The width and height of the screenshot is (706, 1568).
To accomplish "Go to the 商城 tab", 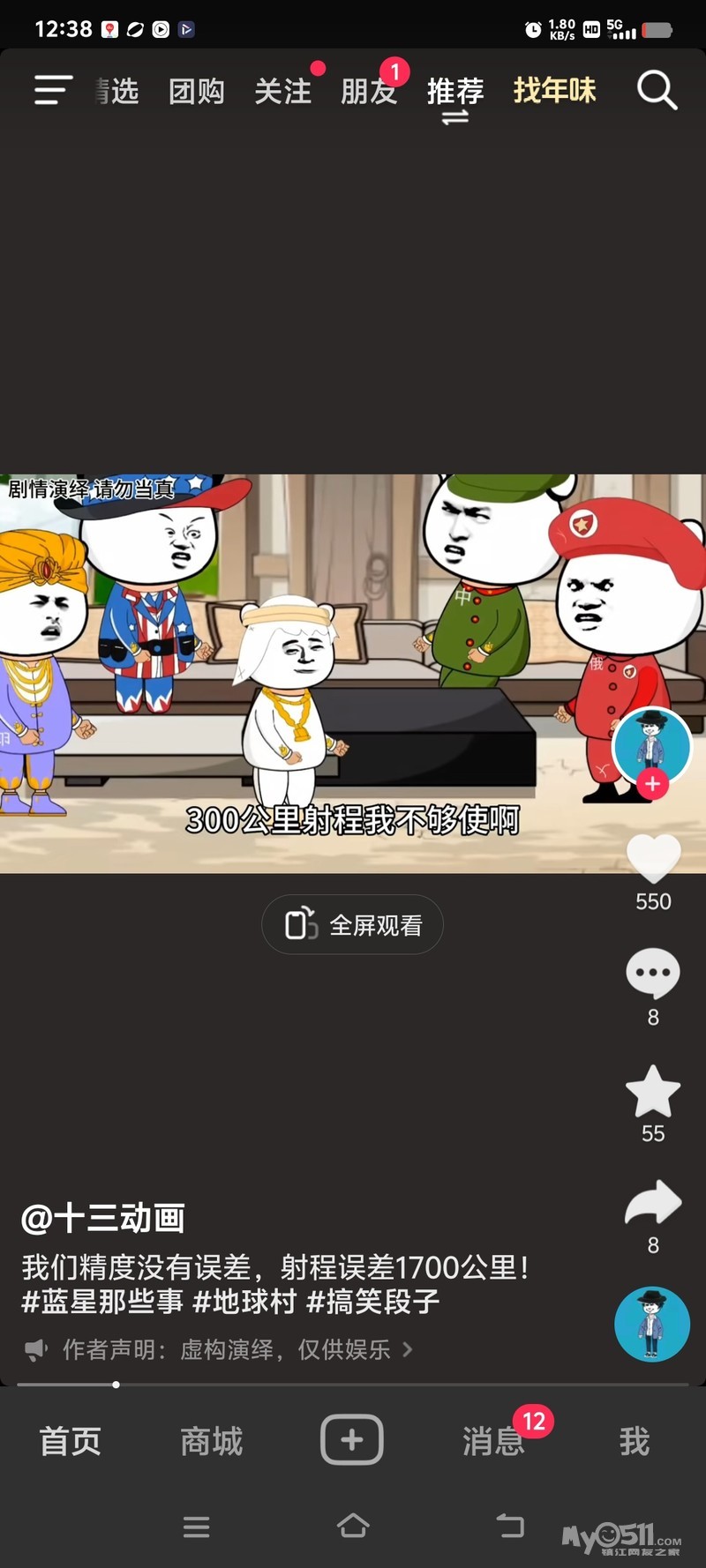I will click(211, 1441).
